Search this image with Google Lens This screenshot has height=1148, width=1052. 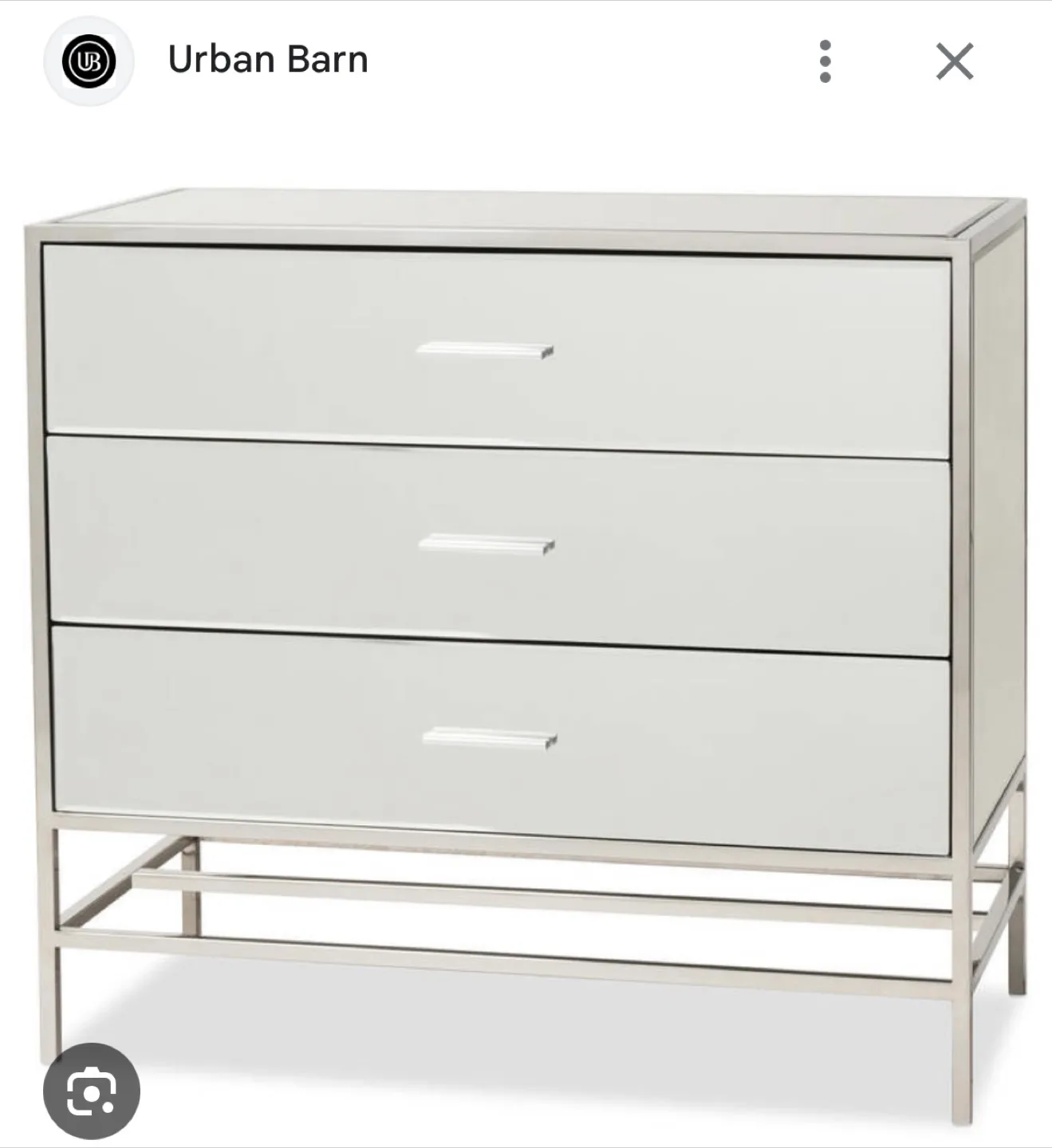[92, 1091]
